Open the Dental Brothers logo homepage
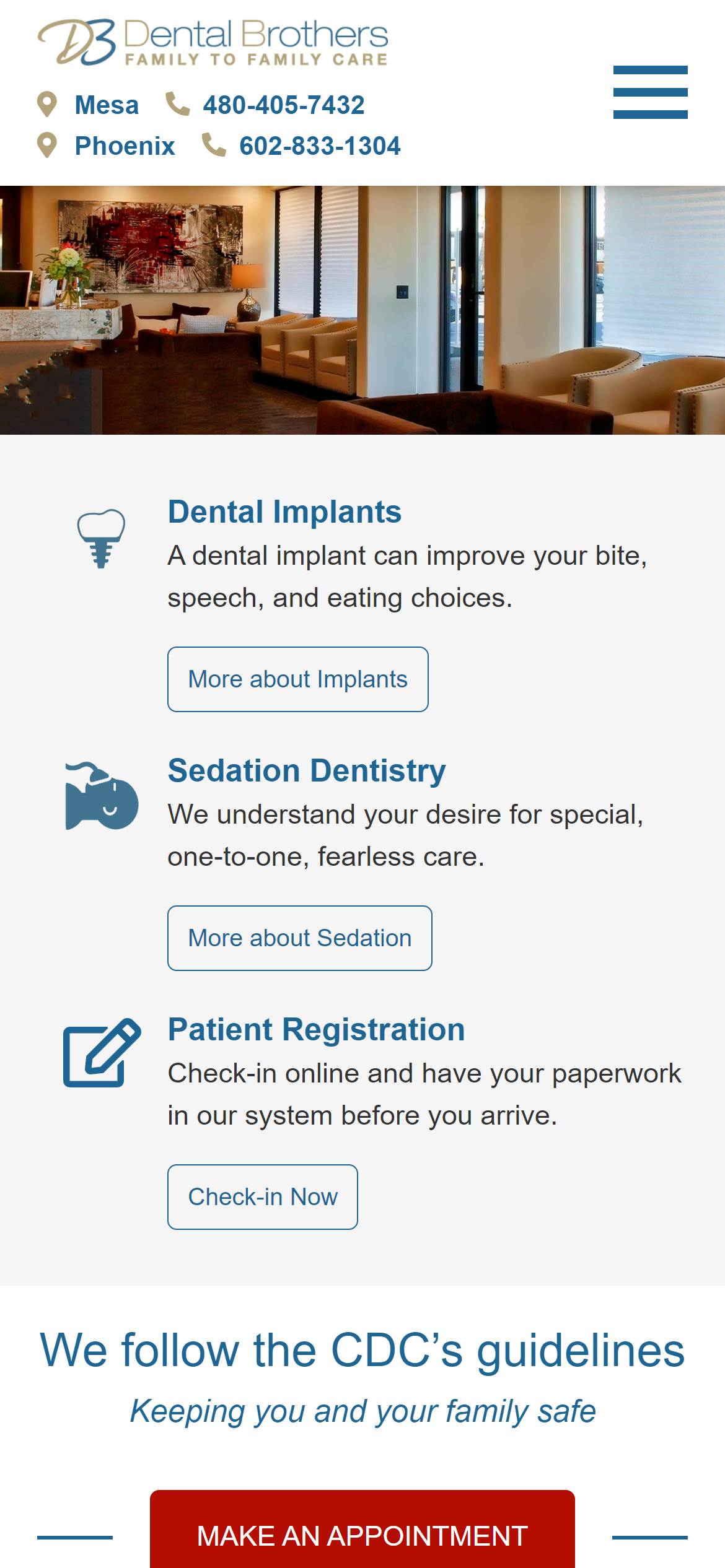Screen dimensions: 725x1568 pyautogui.click(x=213, y=42)
